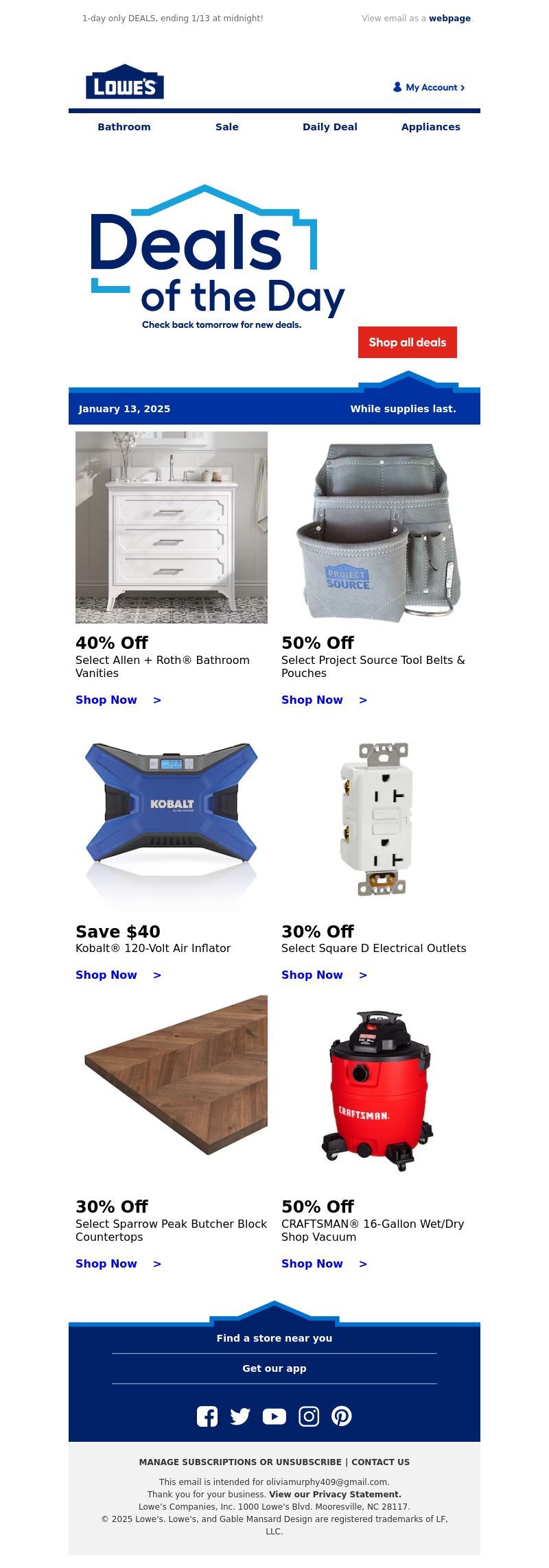Open Lowe's Facebook page
Viewport: 549px width, 1568px height.
[207, 1416]
